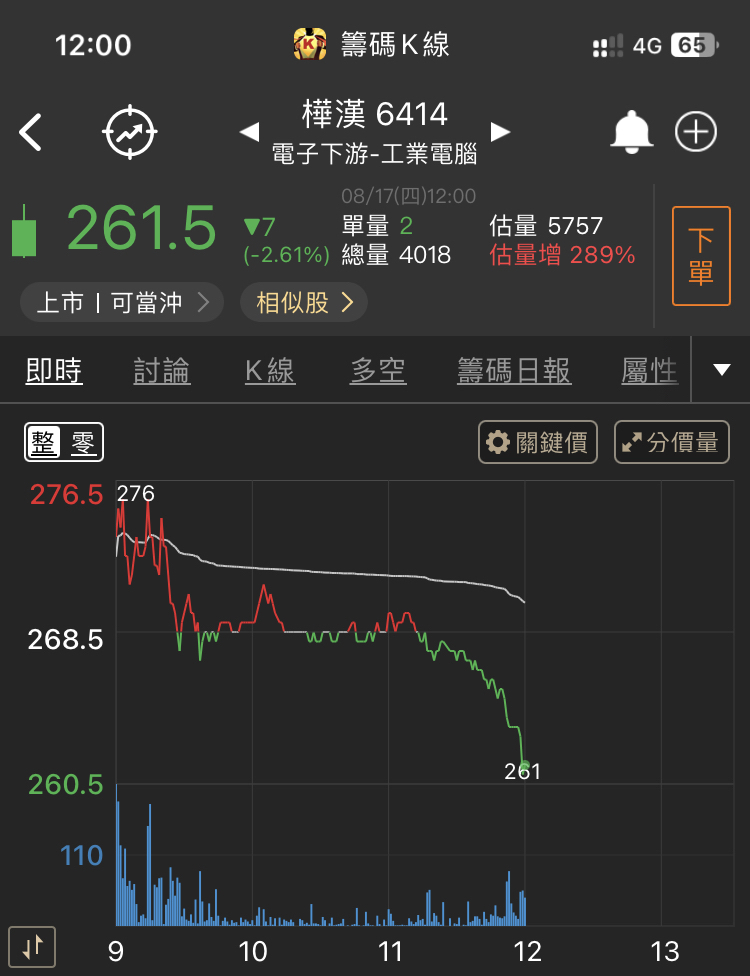The height and width of the screenshot is (976, 750).
Task: Switch to the previous stock
Action: 250,132
